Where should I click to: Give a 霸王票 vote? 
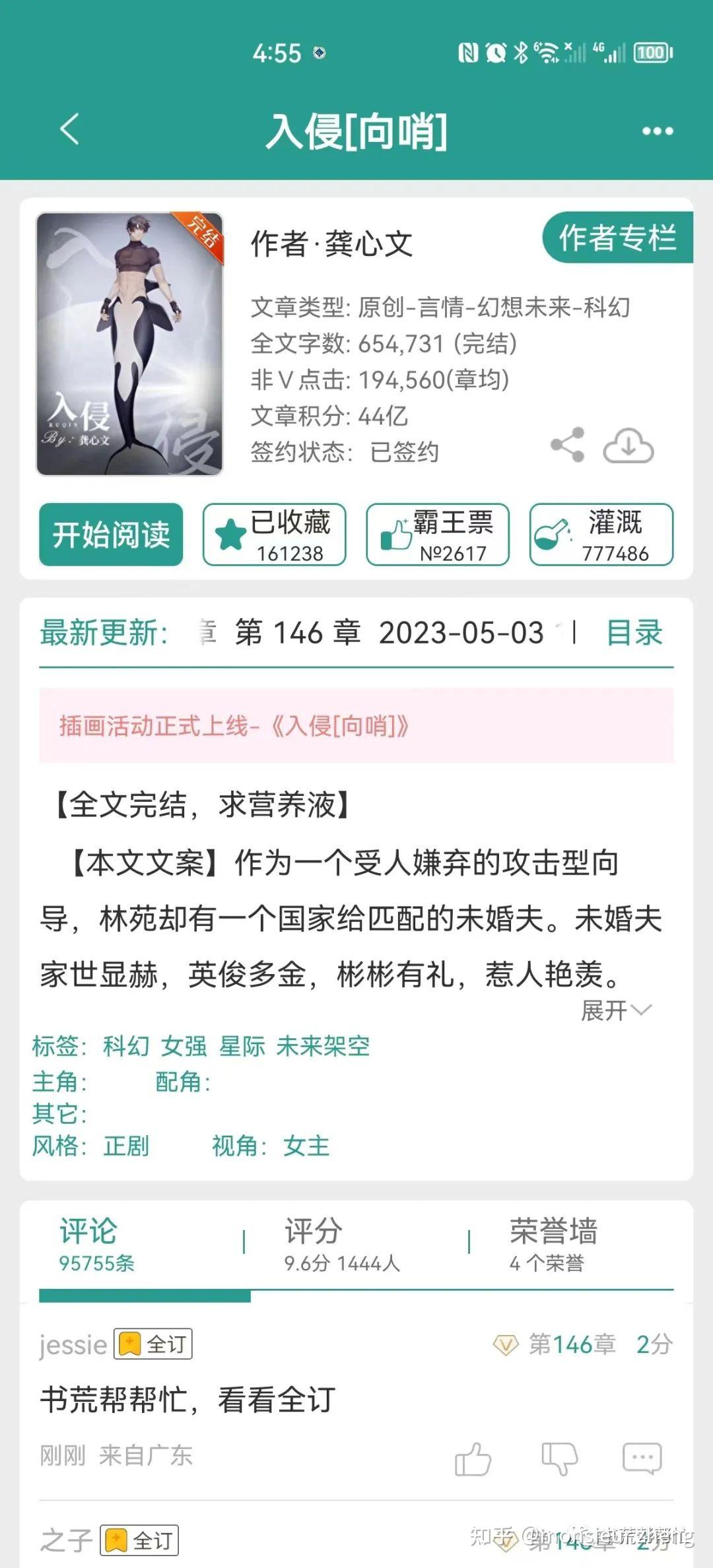tap(438, 535)
